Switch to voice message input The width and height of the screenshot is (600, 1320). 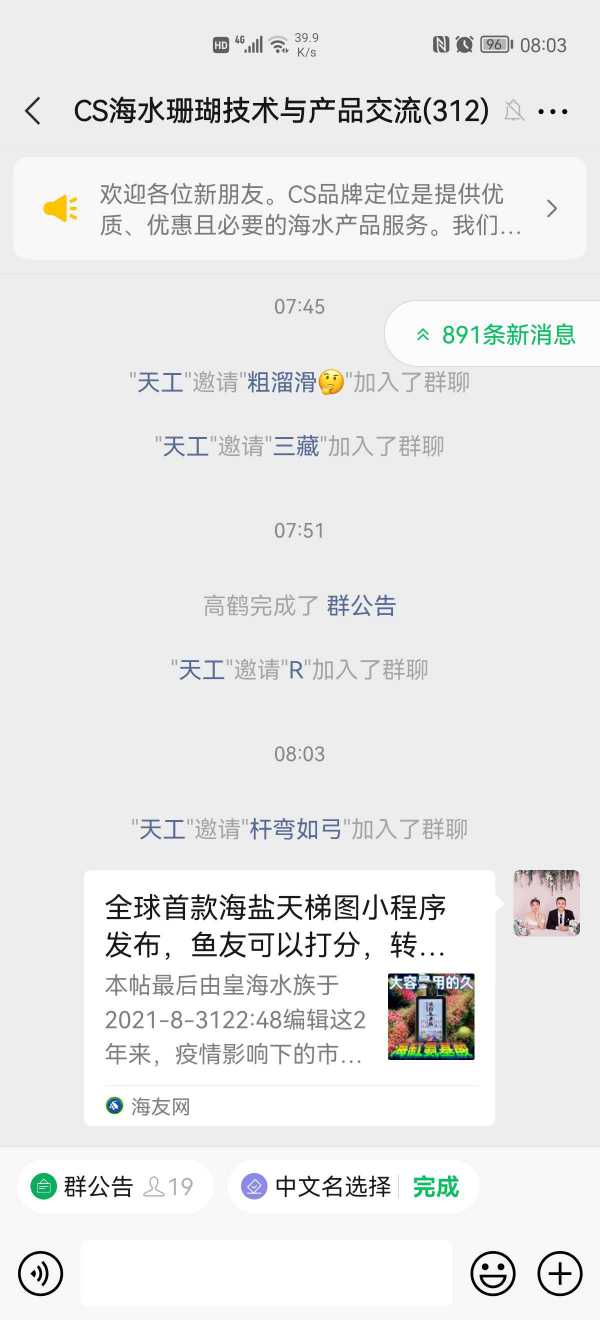40,1273
